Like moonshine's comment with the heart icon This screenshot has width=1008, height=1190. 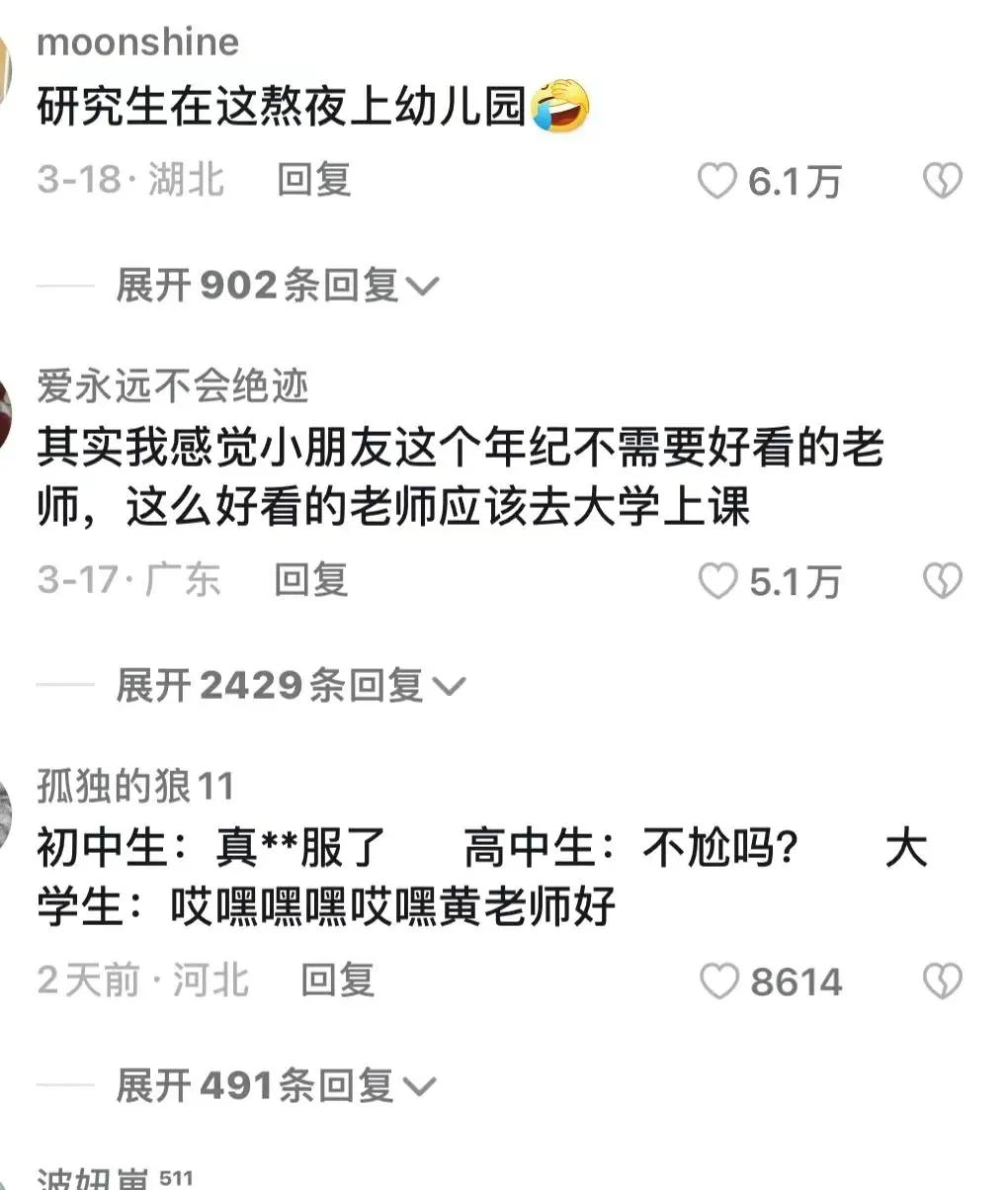718,180
